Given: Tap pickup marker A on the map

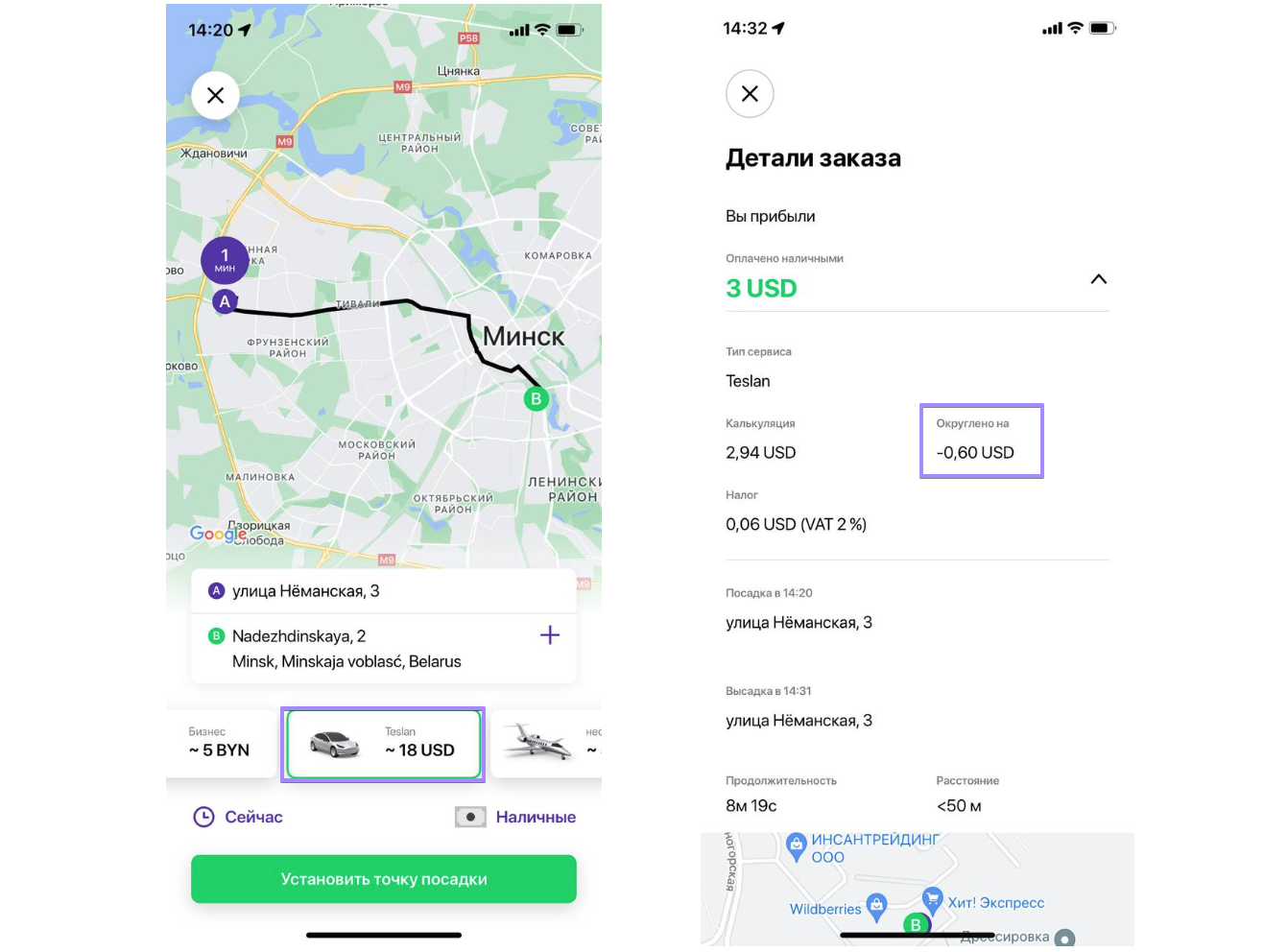Looking at the screenshot, I should pyautogui.click(x=225, y=302).
